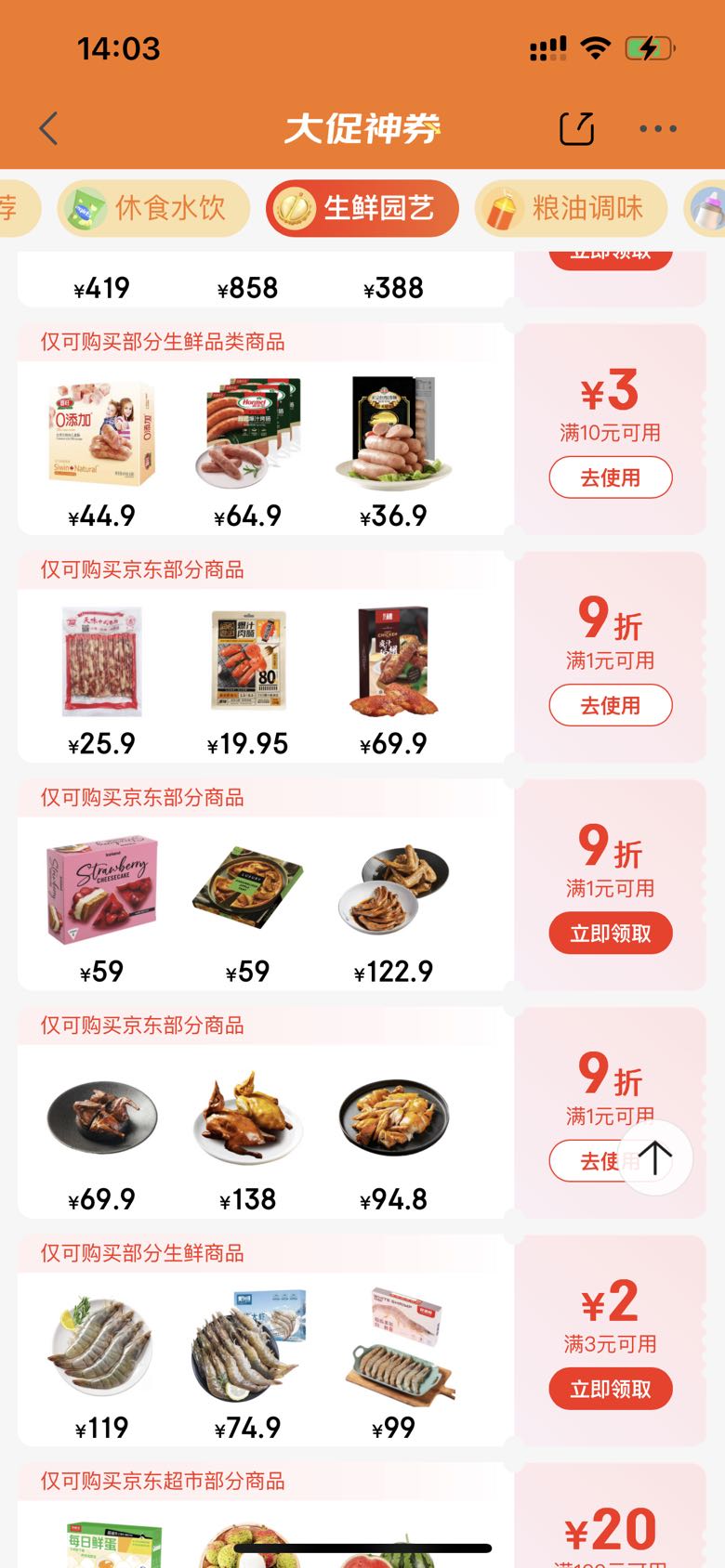The image size is (725, 1568).
Task: Use the 9折 coupon beside ¥25.9 product
Action: coord(611,705)
